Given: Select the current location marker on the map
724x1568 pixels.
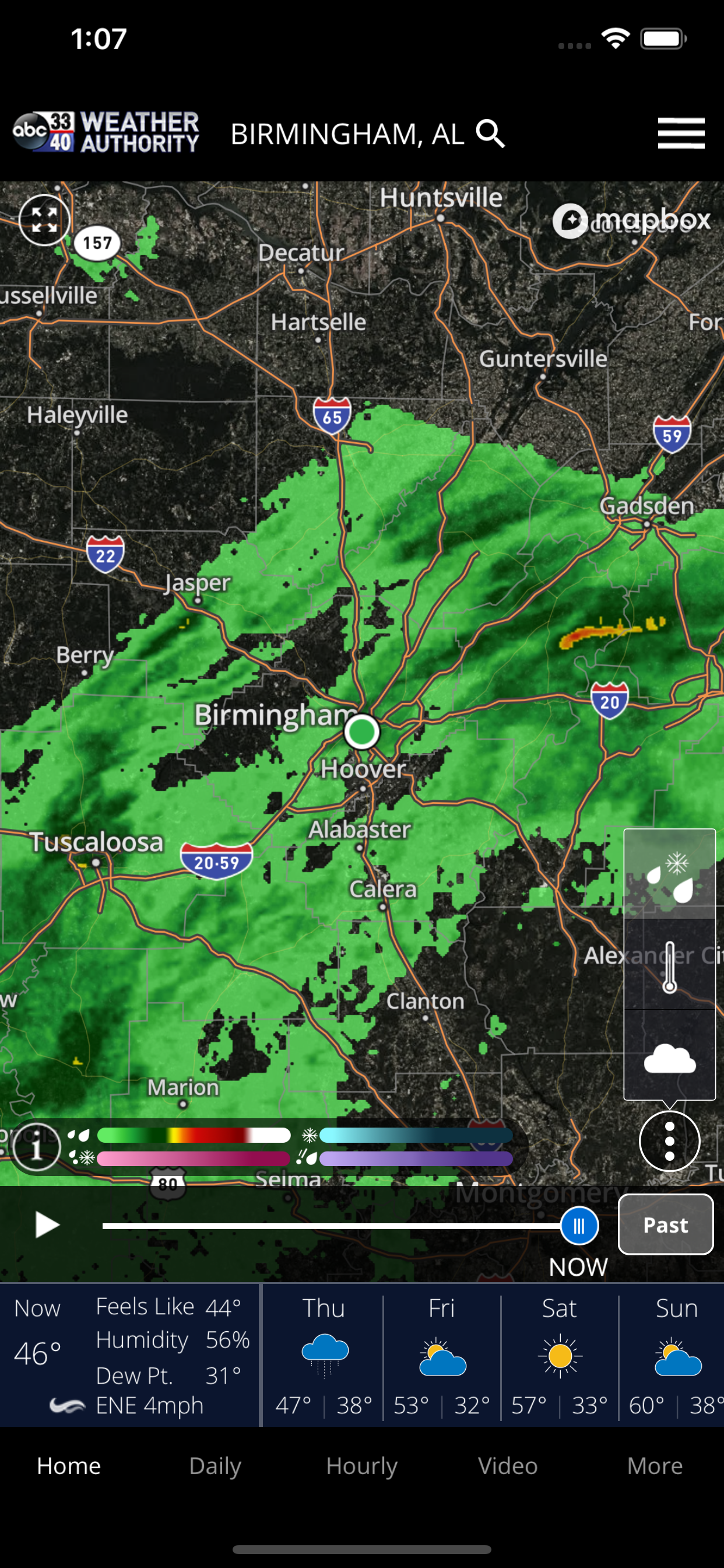Looking at the screenshot, I should coord(361,731).
